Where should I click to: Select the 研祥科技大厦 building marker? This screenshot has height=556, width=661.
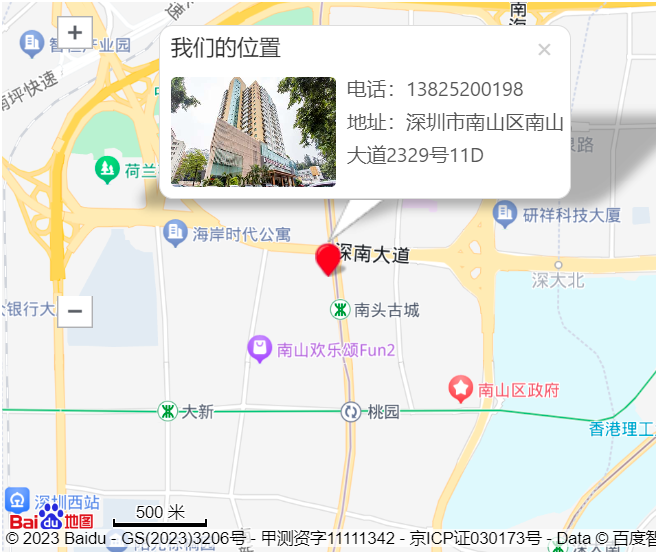pyautogui.click(x=505, y=214)
